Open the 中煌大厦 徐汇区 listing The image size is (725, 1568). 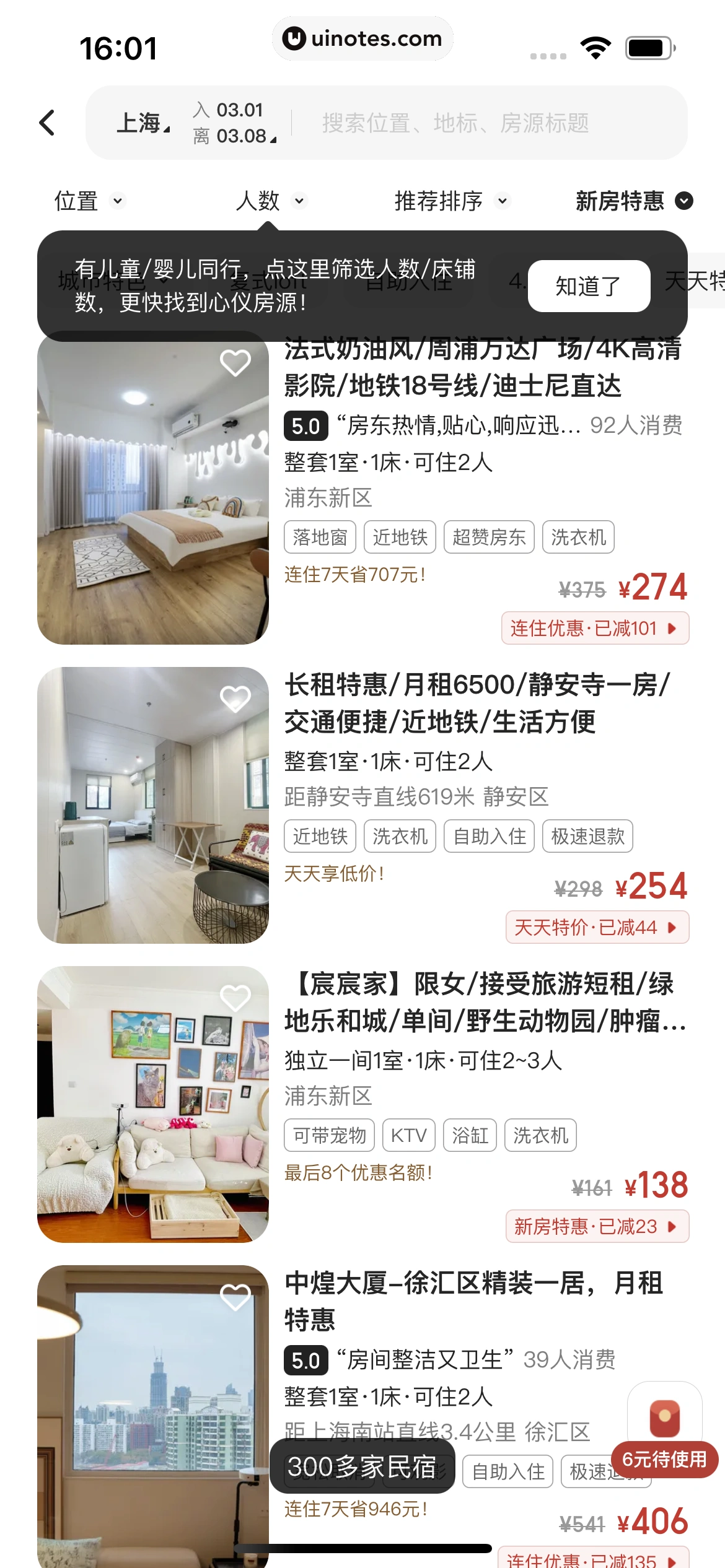[x=473, y=1300]
